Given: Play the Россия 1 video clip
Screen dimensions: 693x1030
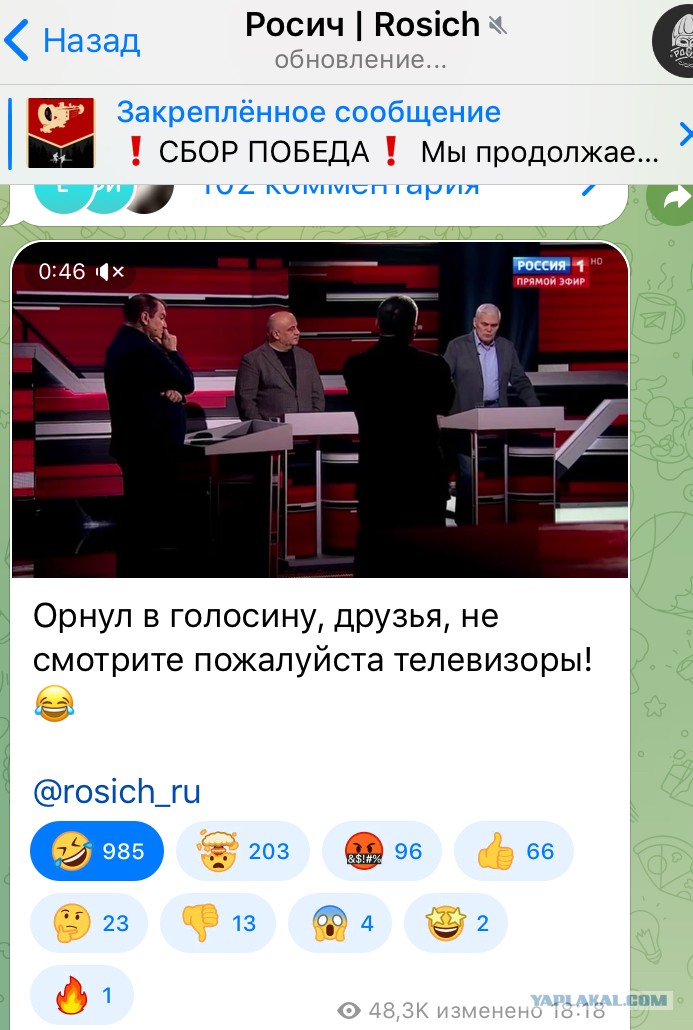Looking at the screenshot, I should [x=320, y=410].
